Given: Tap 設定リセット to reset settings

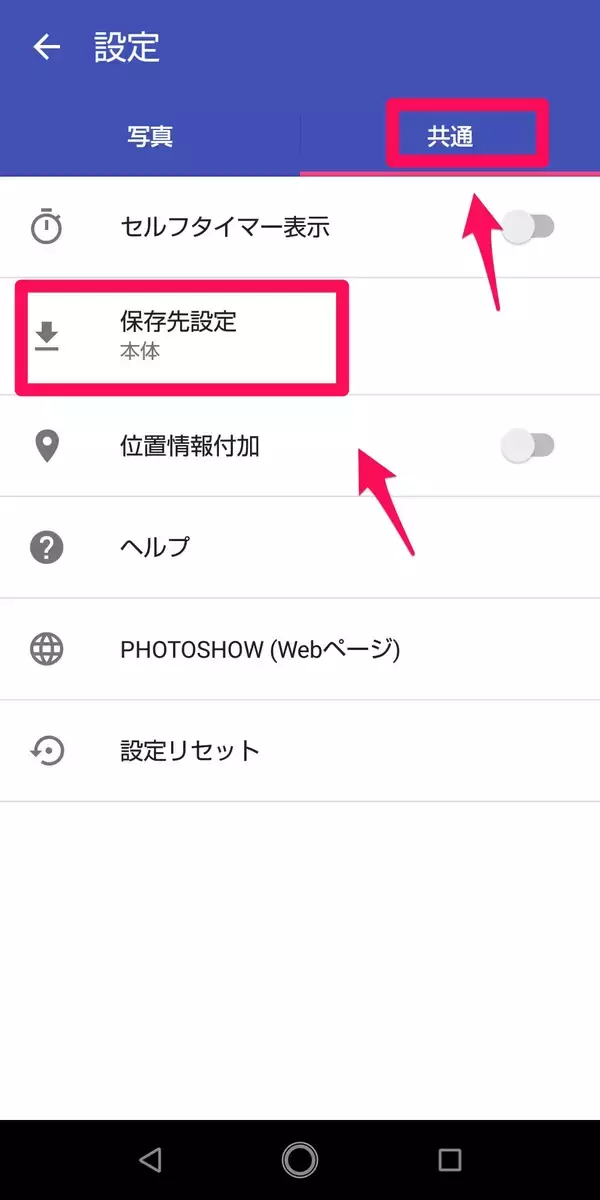Looking at the screenshot, I should (190, 750).
